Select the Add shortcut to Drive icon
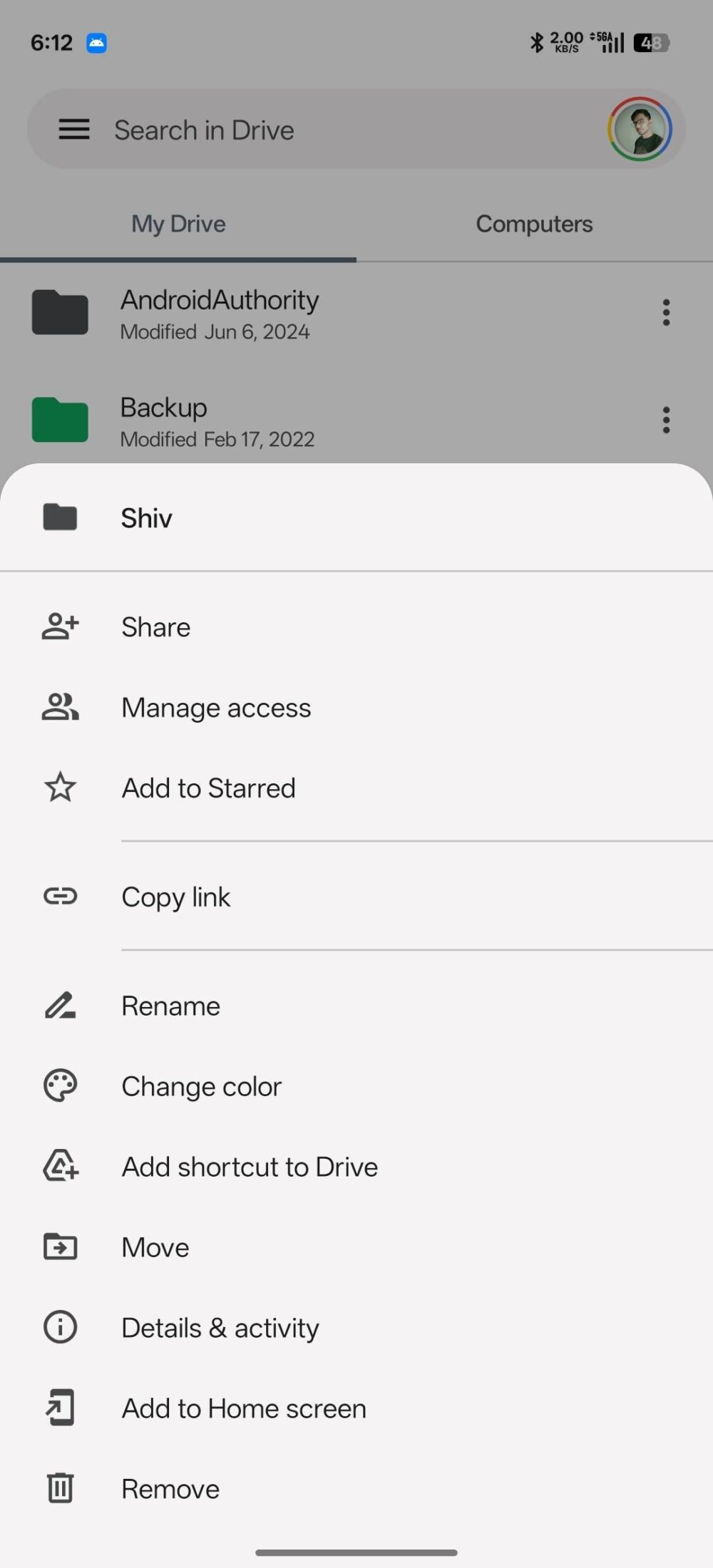This screenshot has width=713, height=1568. 60,1167
